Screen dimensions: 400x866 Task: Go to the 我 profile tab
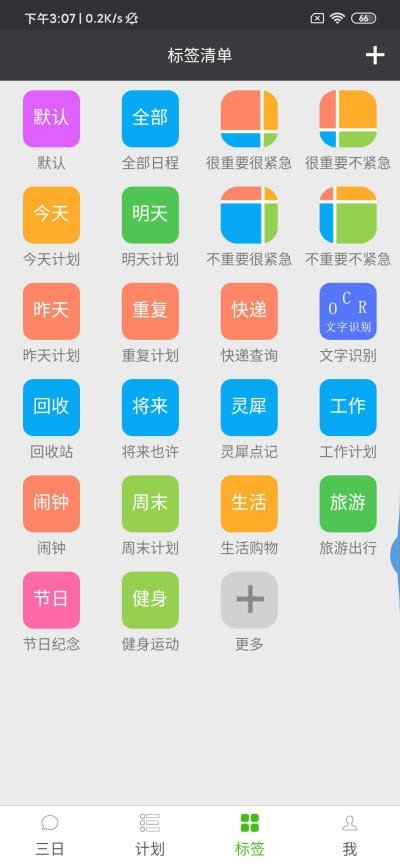click(x=350, y=835)
